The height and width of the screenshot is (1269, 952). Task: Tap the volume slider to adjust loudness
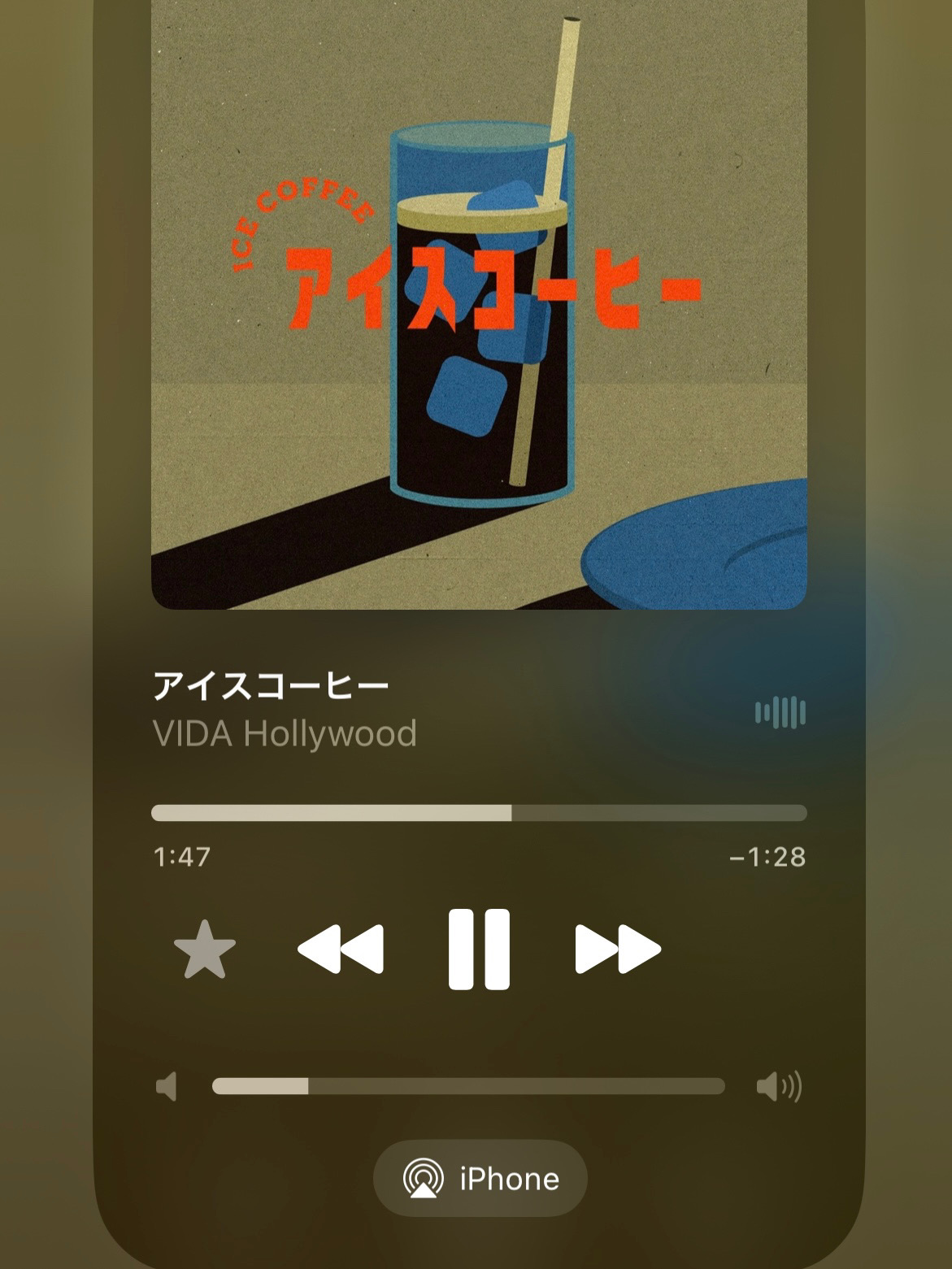(468, 1086)
